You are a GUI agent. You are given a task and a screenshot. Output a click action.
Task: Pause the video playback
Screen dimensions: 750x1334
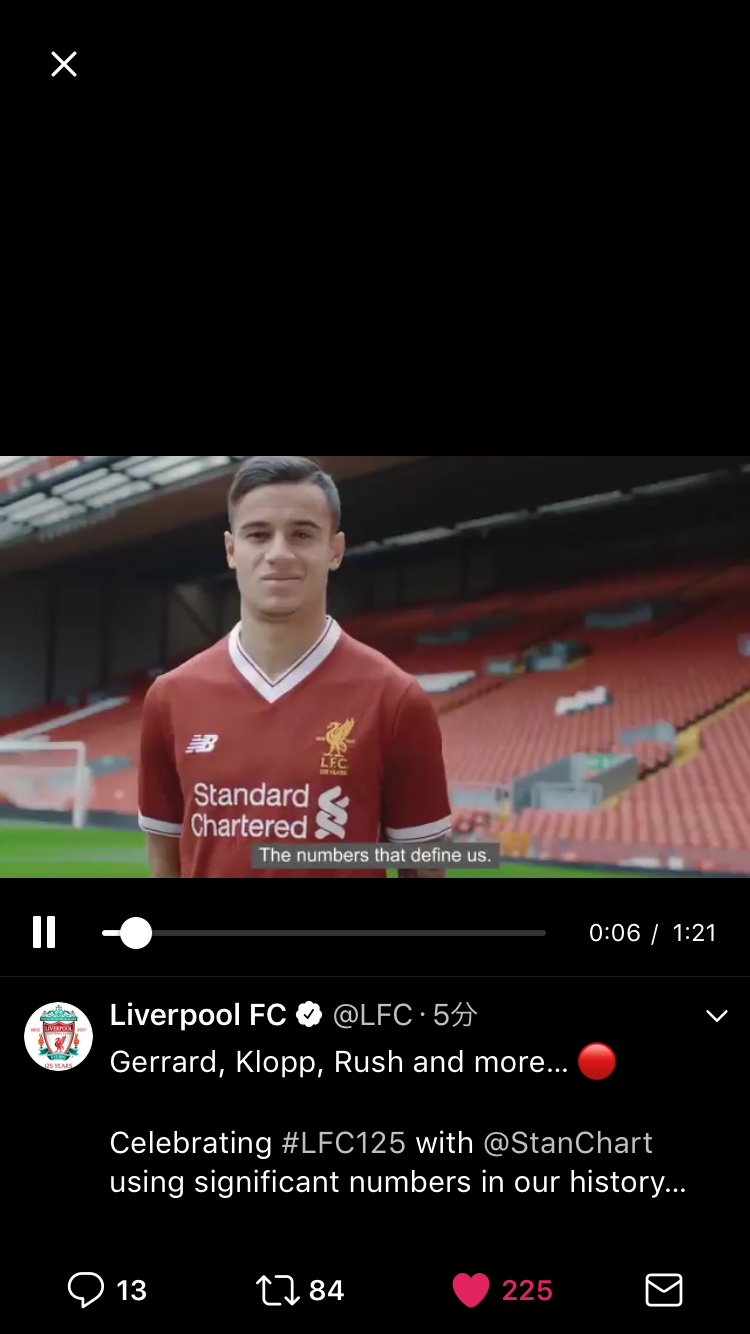click(x=44, y=932)
